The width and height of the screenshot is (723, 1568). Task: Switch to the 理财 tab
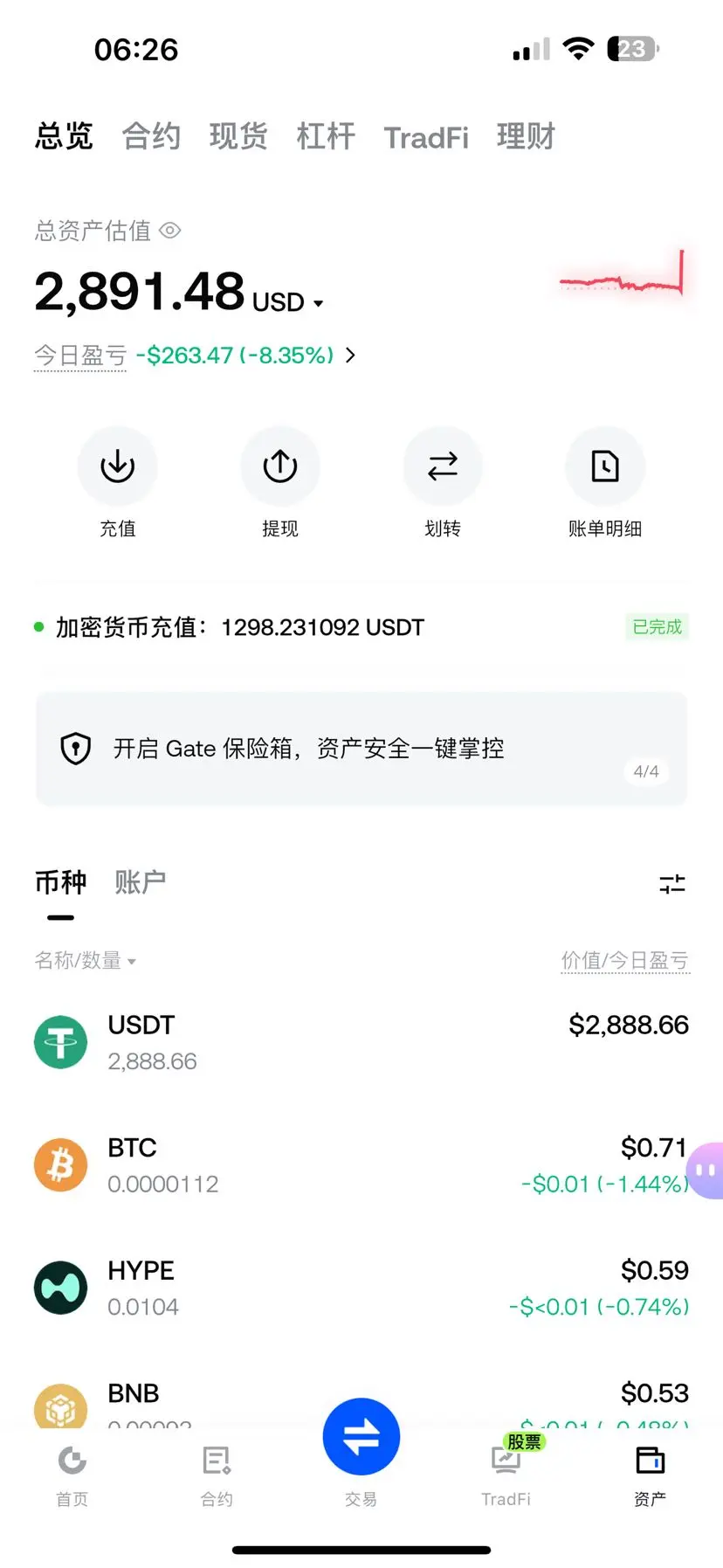(x=526, y=136)
